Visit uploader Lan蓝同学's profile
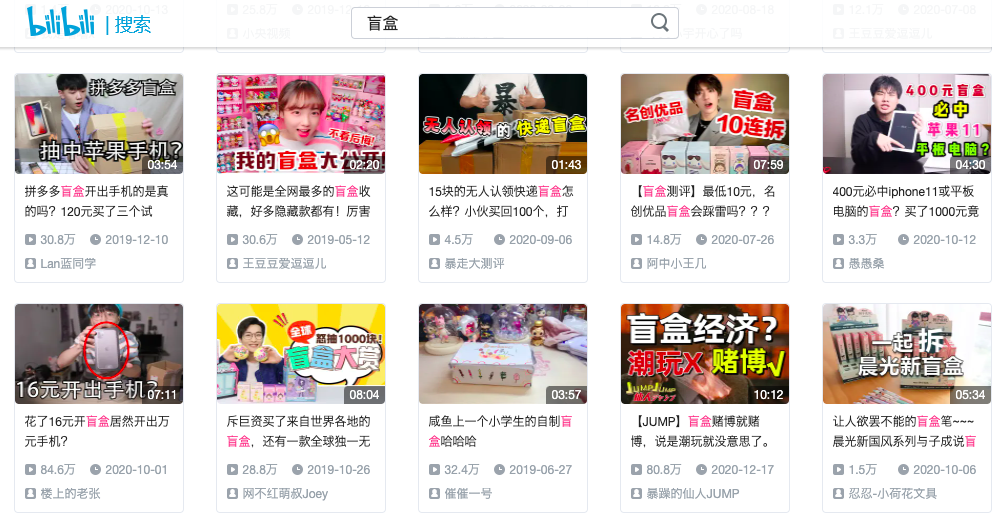992x515 pixels. (68, 263)
